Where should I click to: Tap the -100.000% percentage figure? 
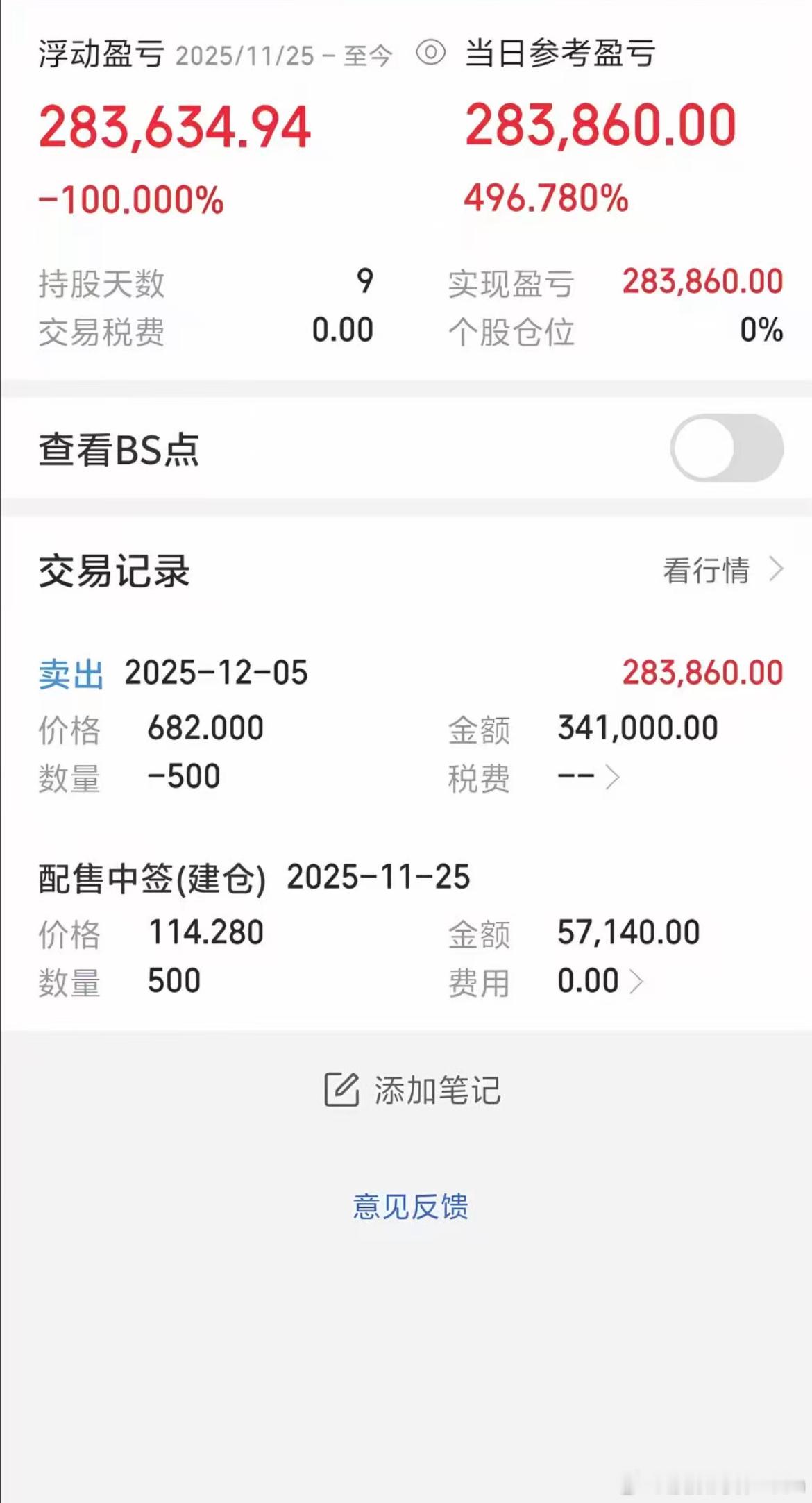click(130, 200)
